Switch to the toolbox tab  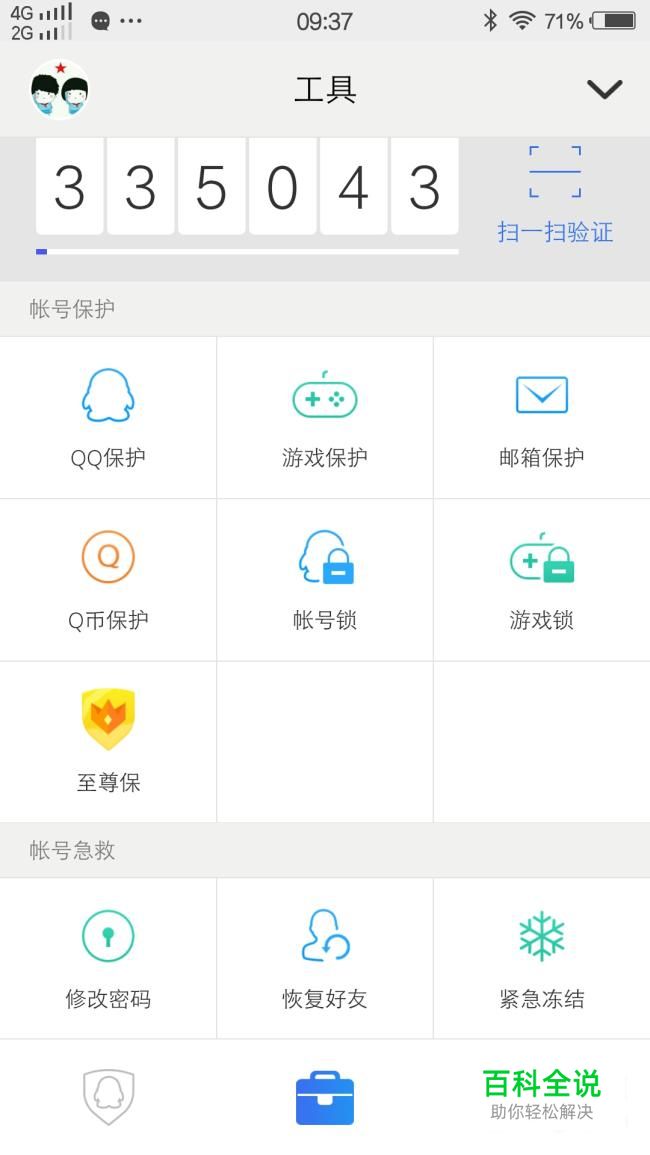(x=325, y=1097)
